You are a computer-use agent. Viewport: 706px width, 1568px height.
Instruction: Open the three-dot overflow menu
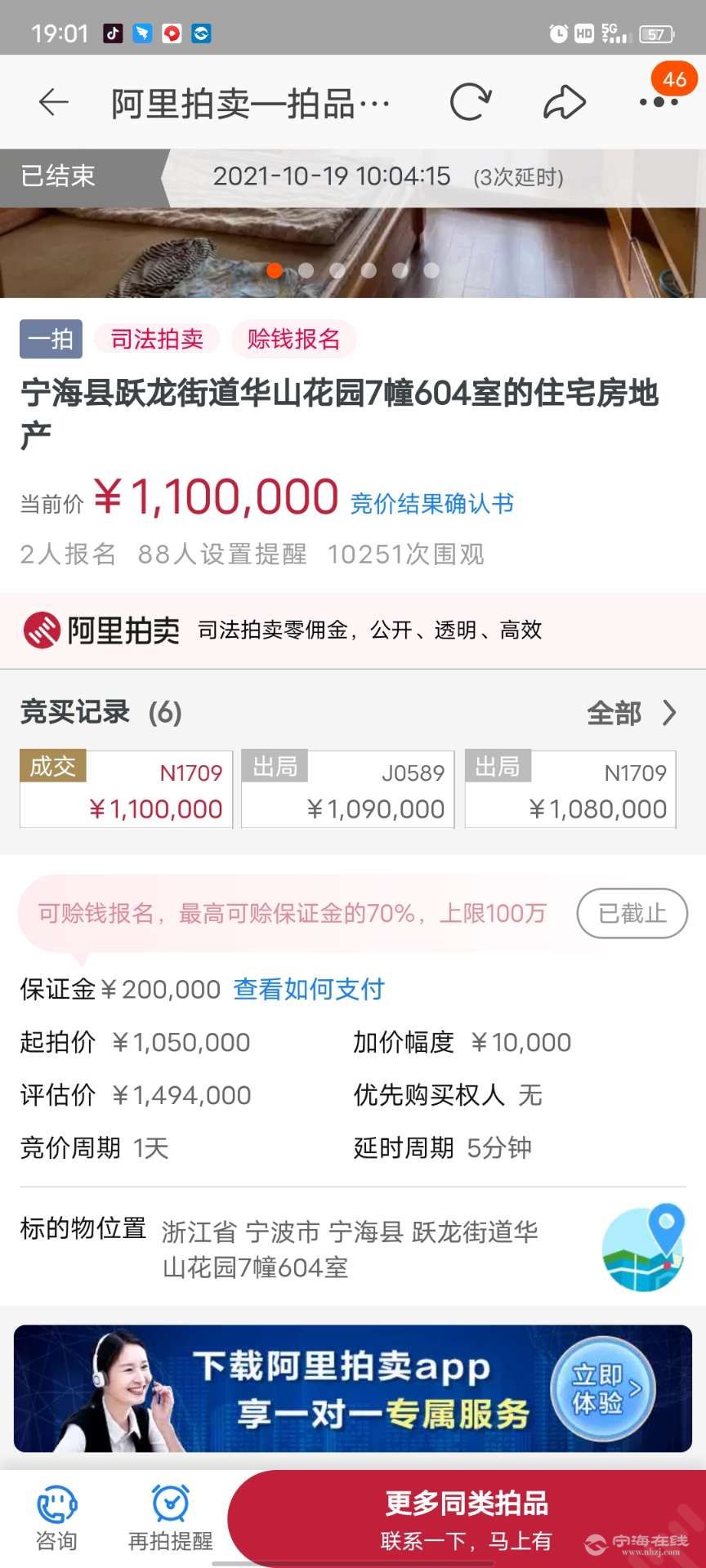(659, 103)
